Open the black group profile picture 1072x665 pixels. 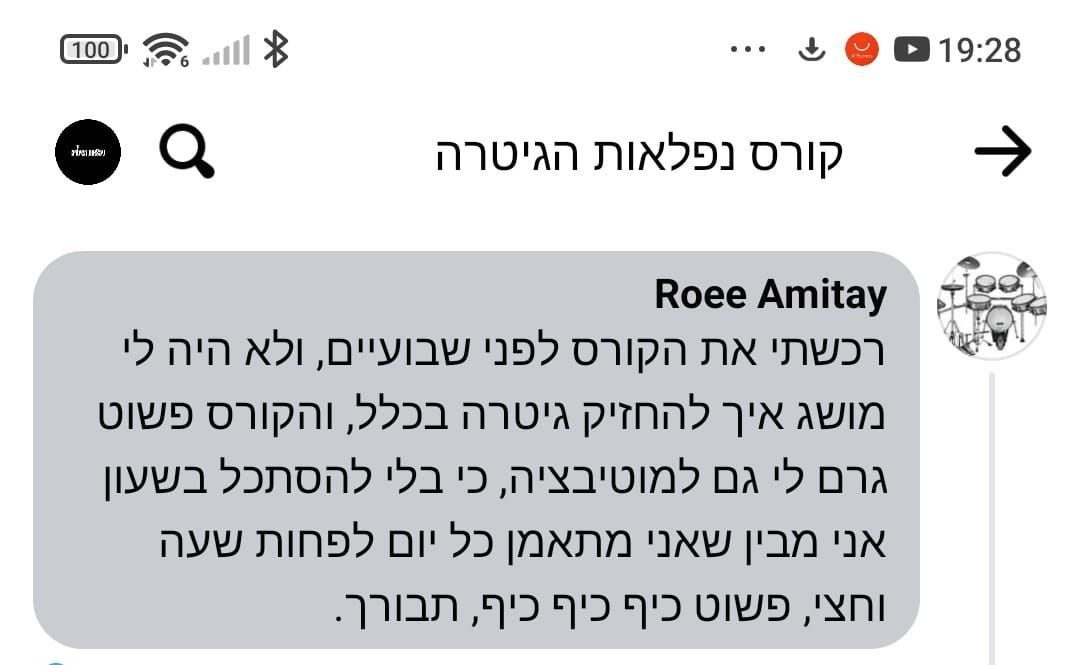coord(88,152)
